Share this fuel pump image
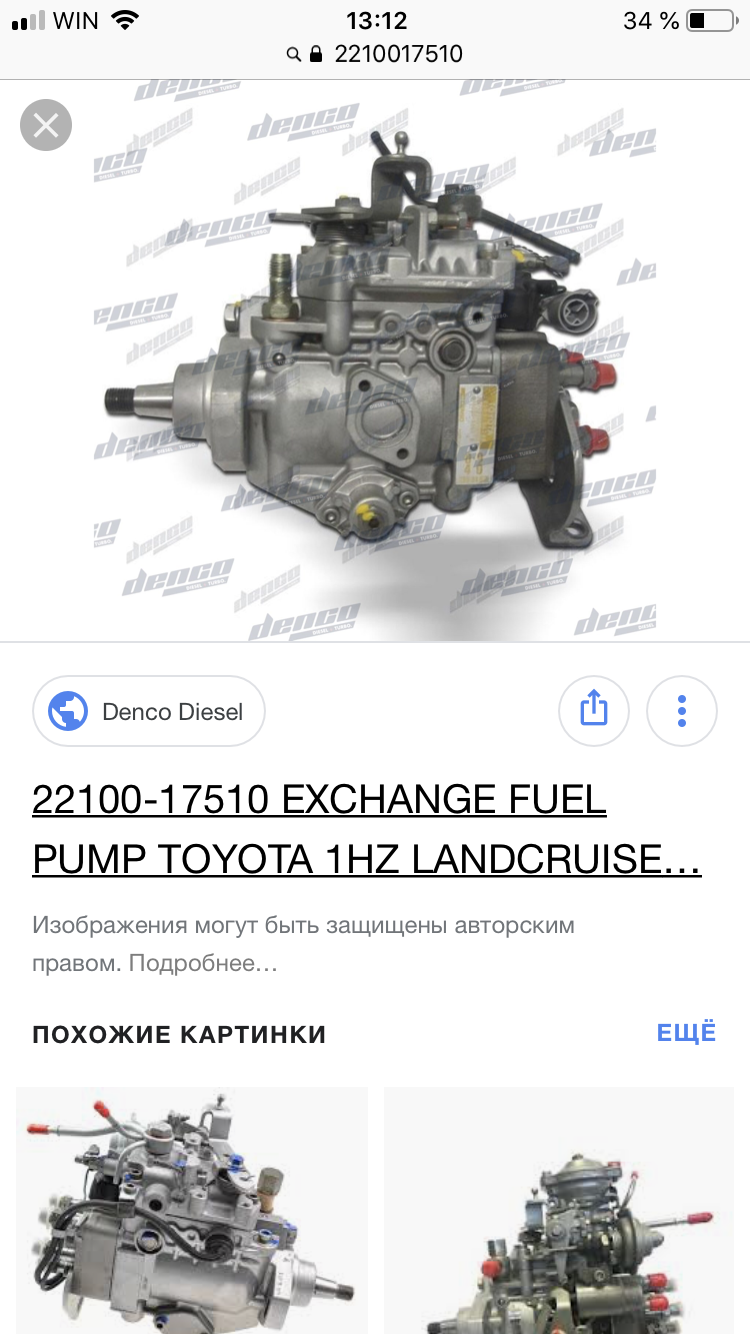The image size is (750, 1334). [594, 711]
